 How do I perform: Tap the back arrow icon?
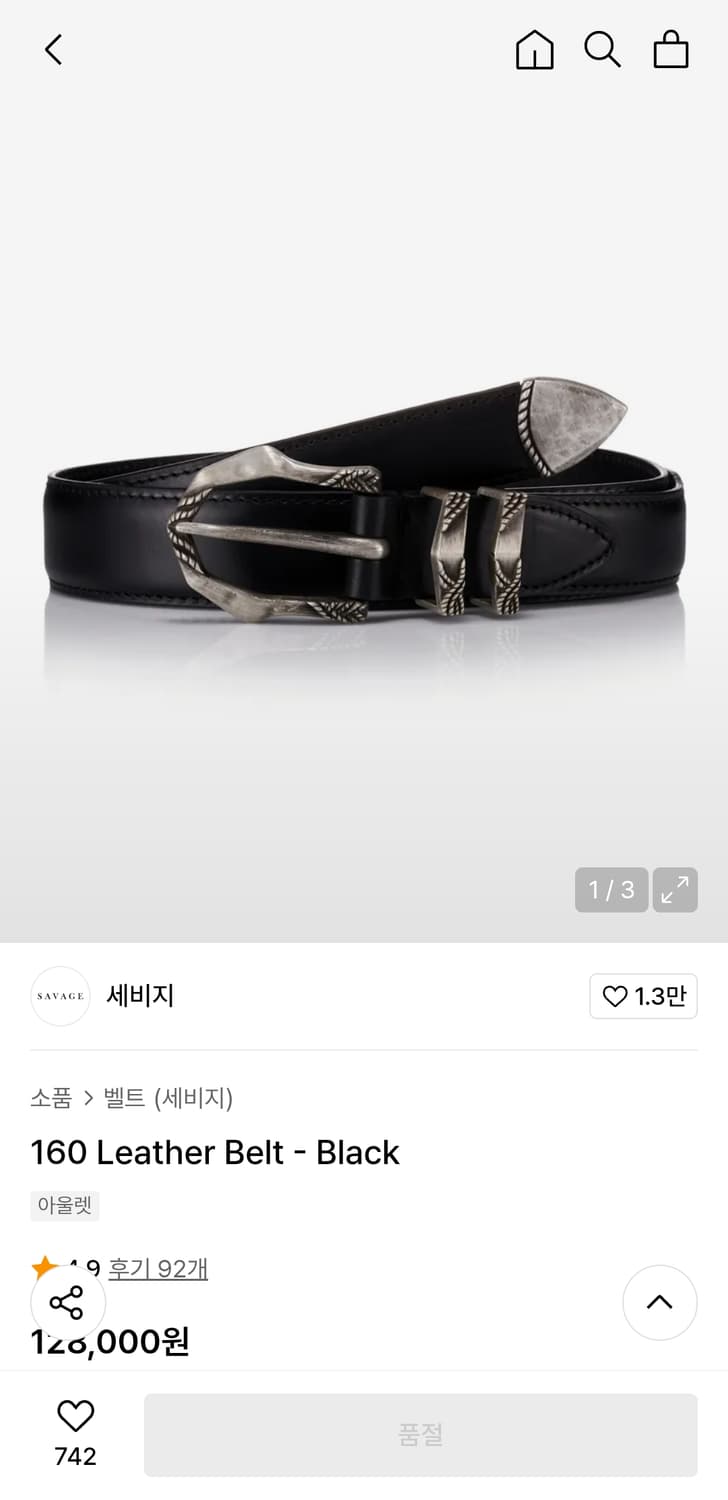click(53, 49)
